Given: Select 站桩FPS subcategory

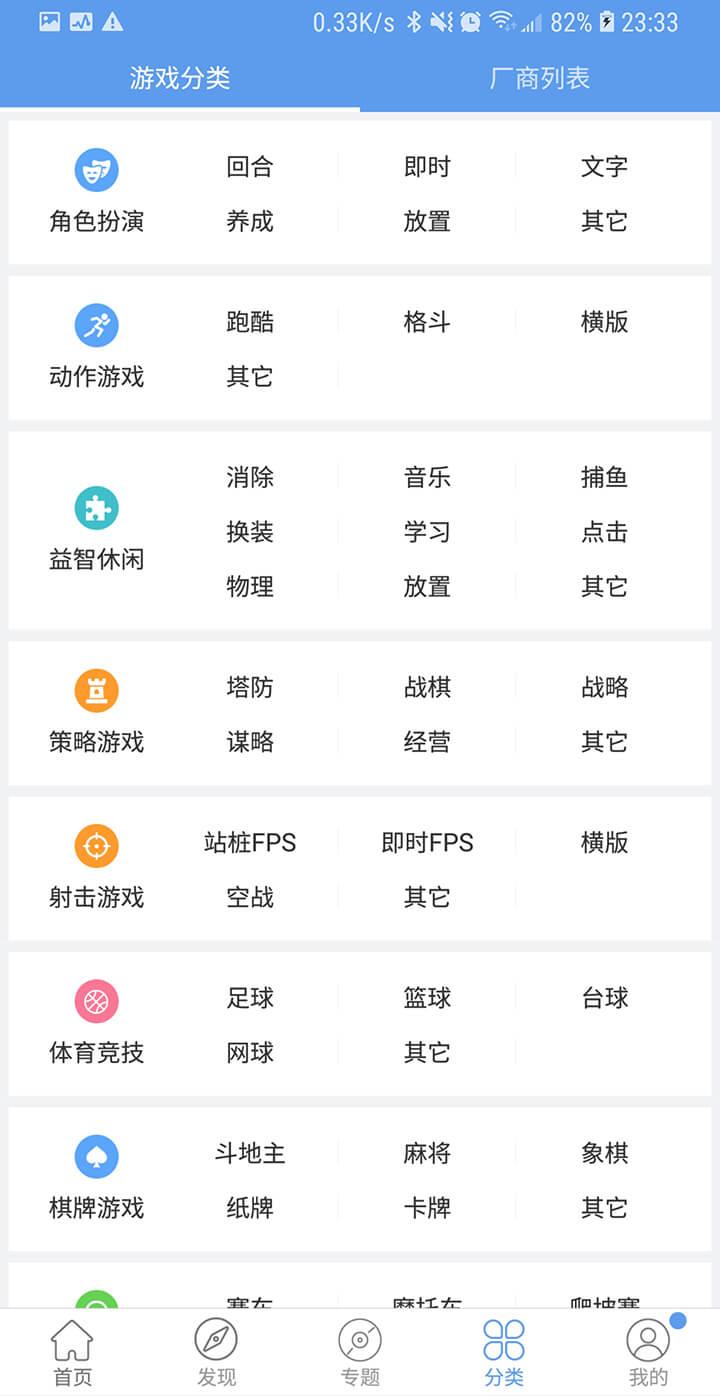Looking at the screenshot, I should click(x=250, y=843).
